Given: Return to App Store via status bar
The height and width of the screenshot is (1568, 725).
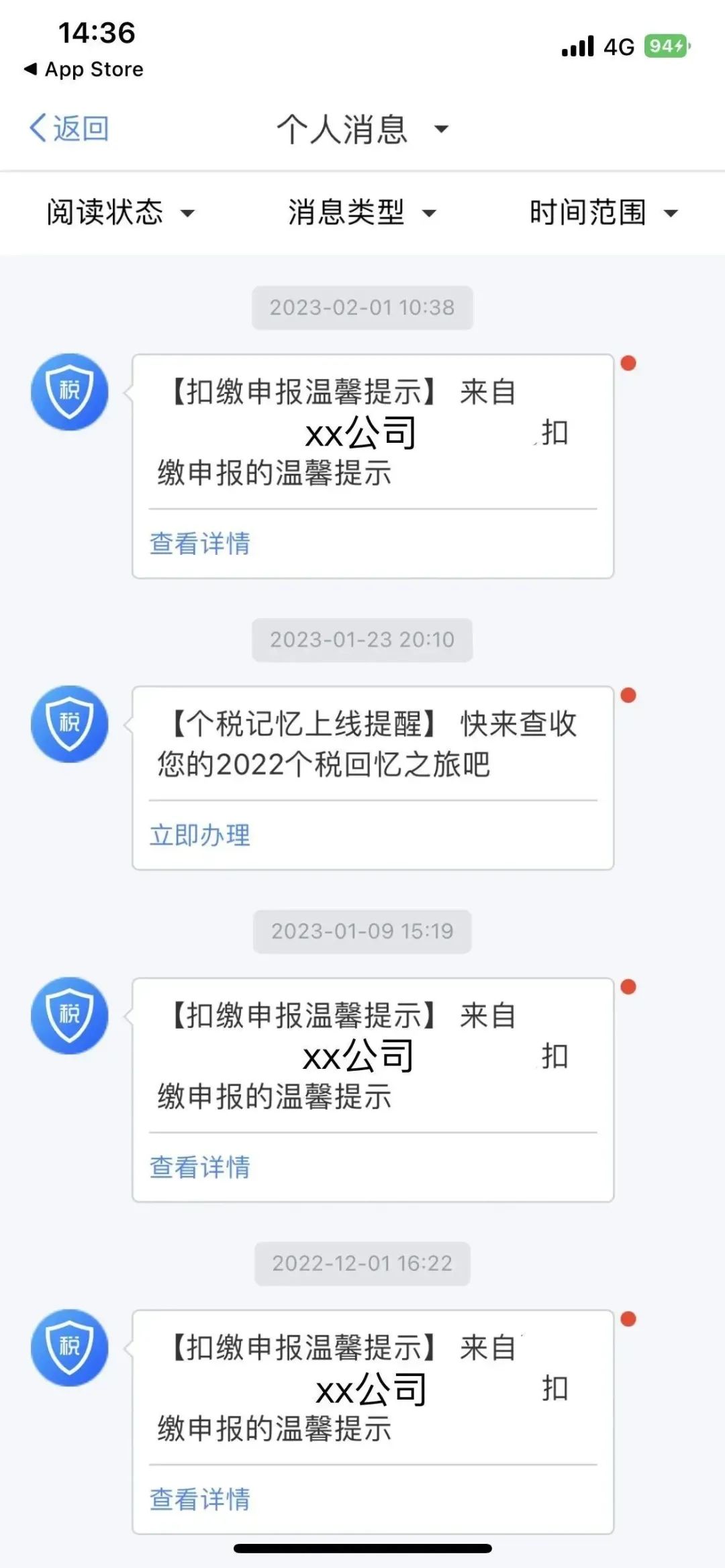Looking at the screenshot, I should (x=84, y=69).
